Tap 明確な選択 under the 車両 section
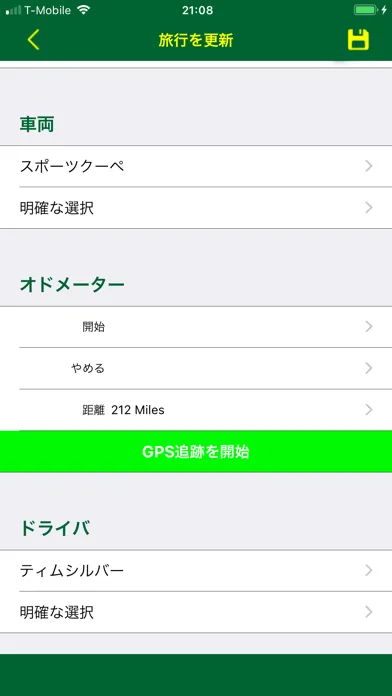 (196, 208)
